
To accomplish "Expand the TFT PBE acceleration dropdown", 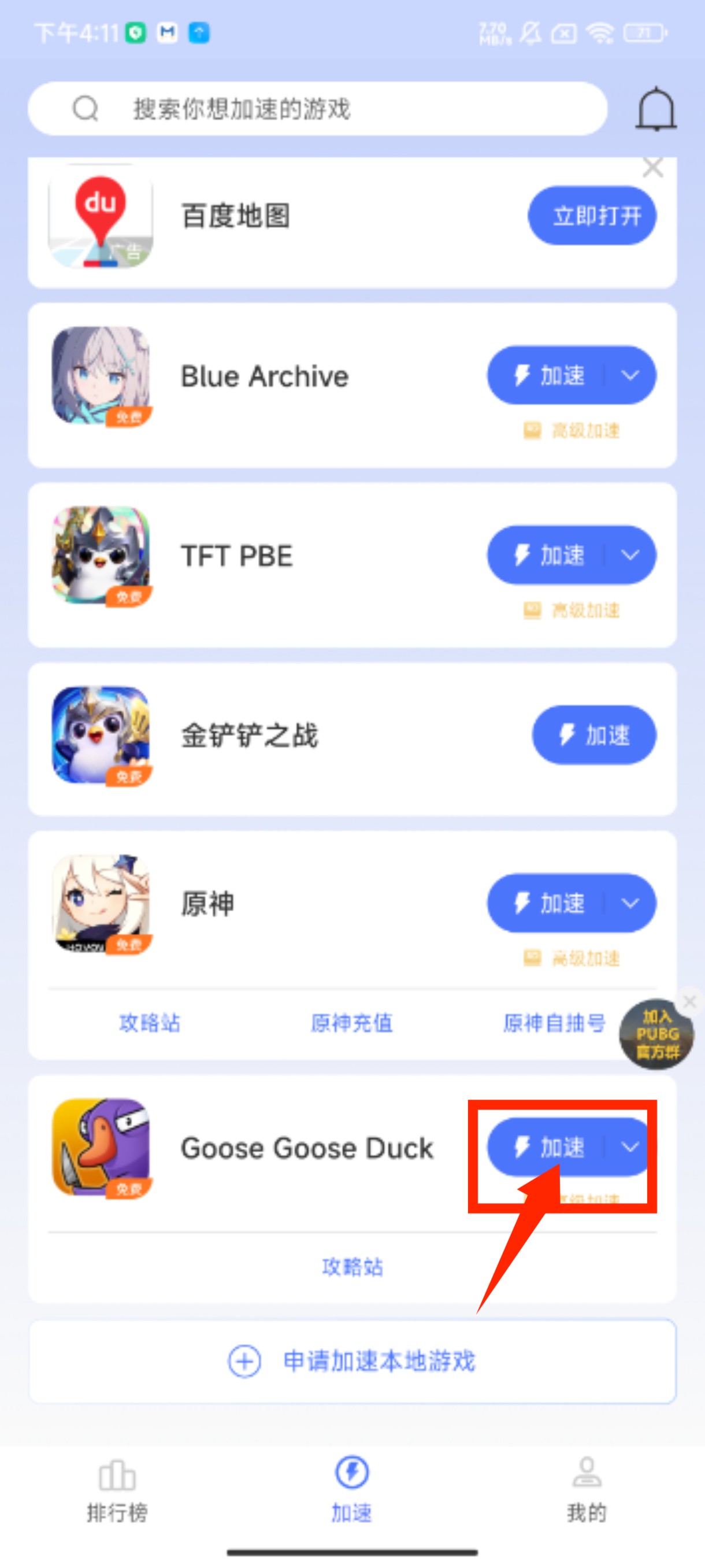I will [630, 554].
